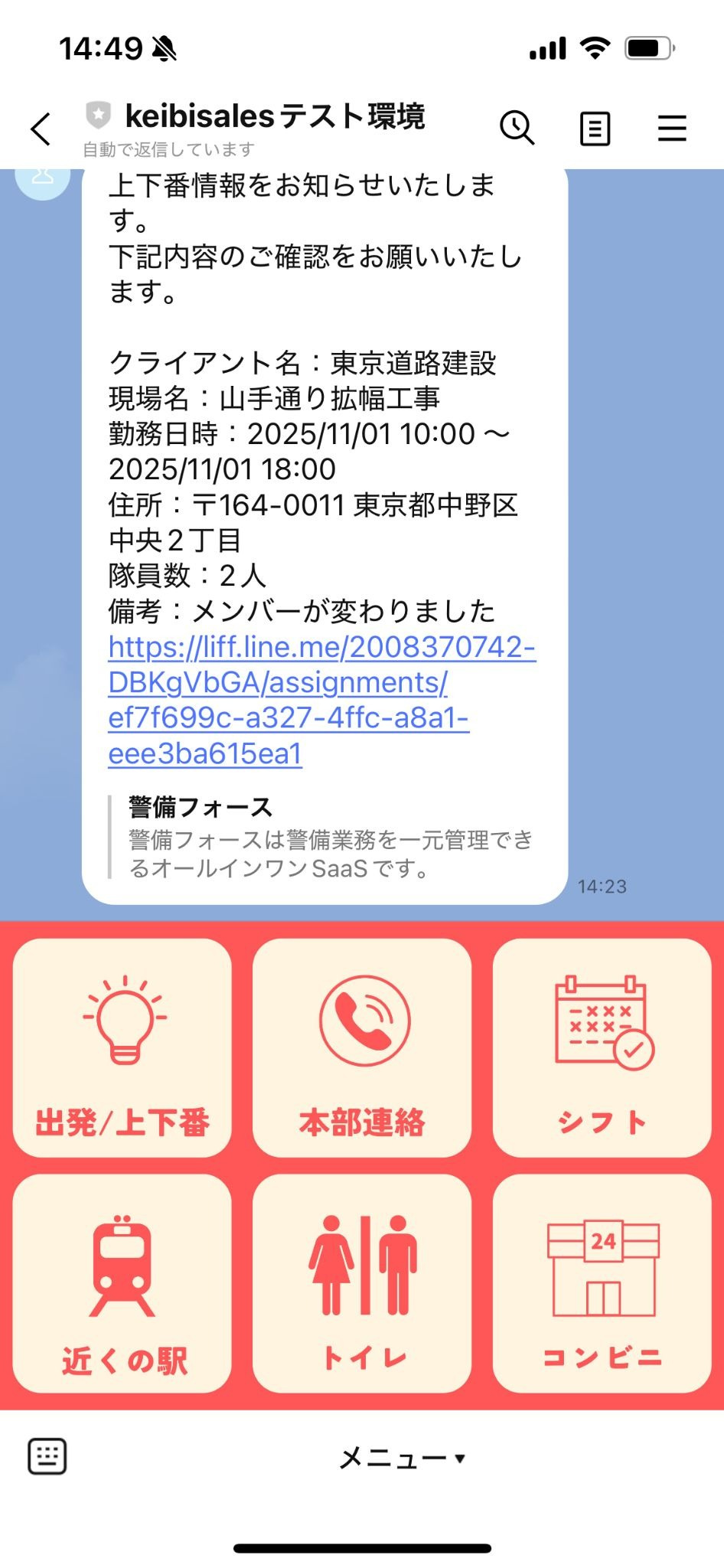
Task: Go back using the left arrow
Action: (x=40, y=129)
